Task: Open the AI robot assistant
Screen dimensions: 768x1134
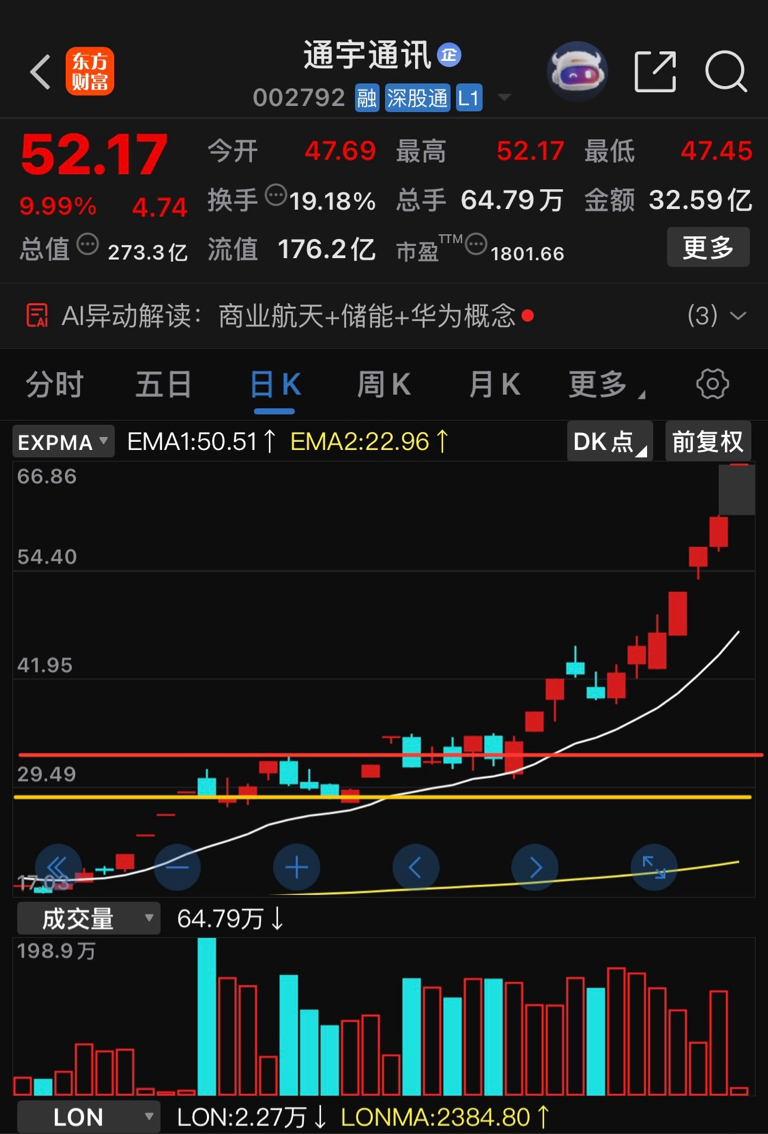Action: click(577, 72)
